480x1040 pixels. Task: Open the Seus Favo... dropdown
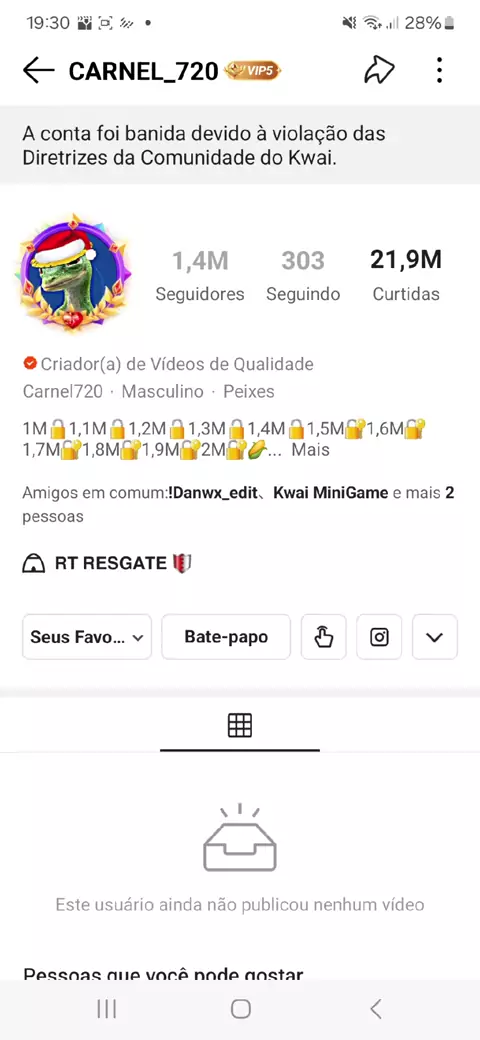pos(87,637)
